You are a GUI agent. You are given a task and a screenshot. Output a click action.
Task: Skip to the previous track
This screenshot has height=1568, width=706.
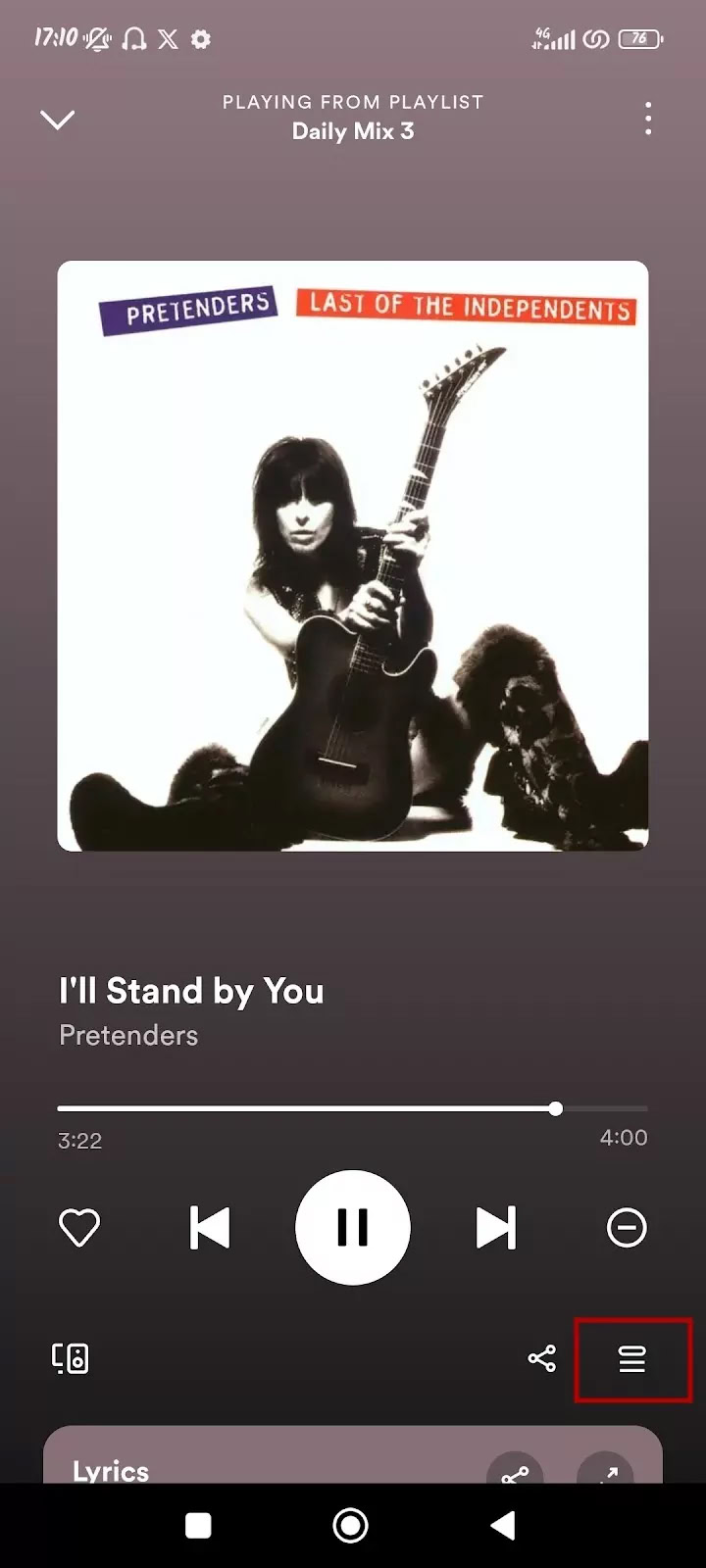[209, 1227]
